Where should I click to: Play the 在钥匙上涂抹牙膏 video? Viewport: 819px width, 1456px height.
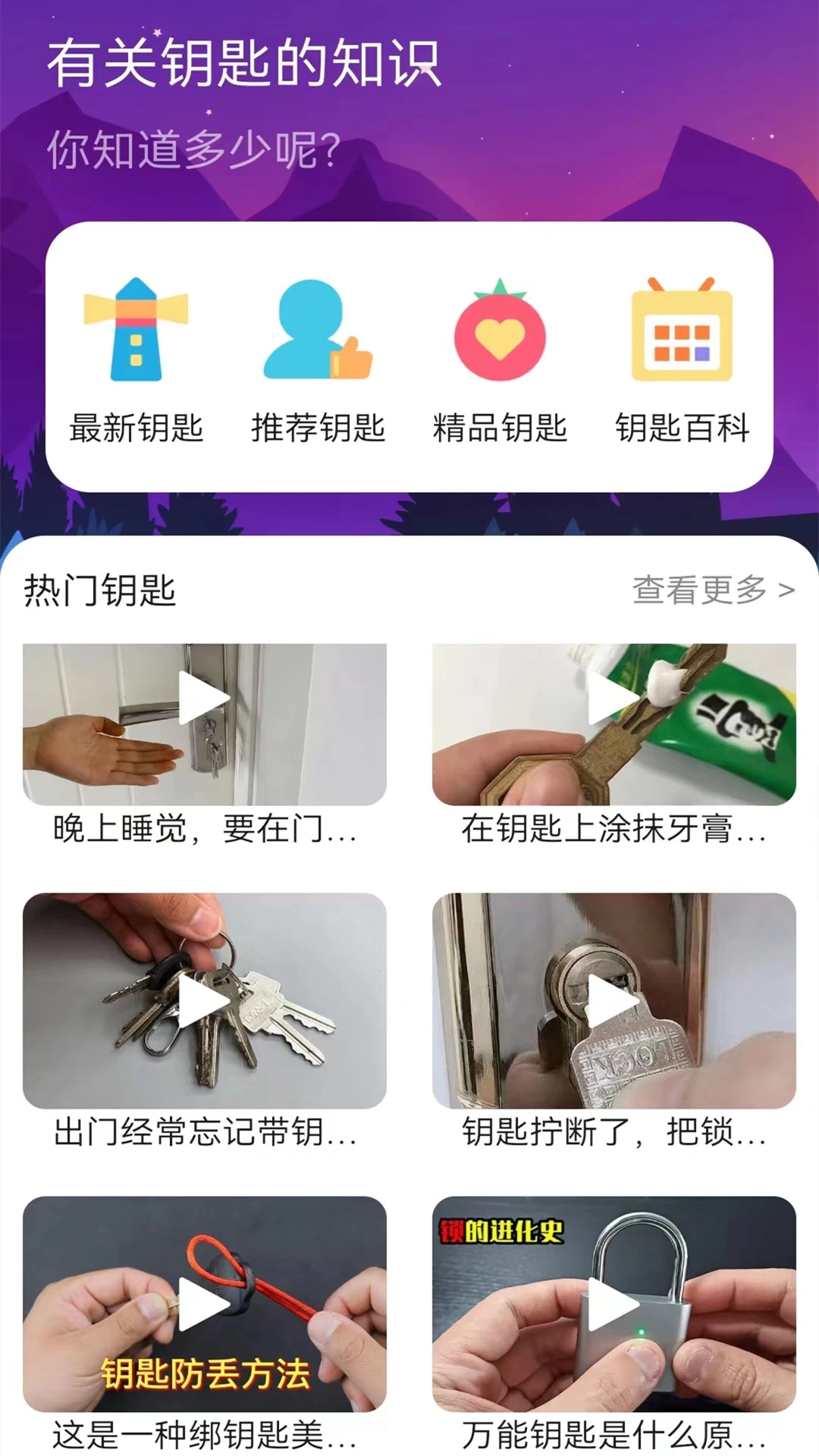pos(614,724)
